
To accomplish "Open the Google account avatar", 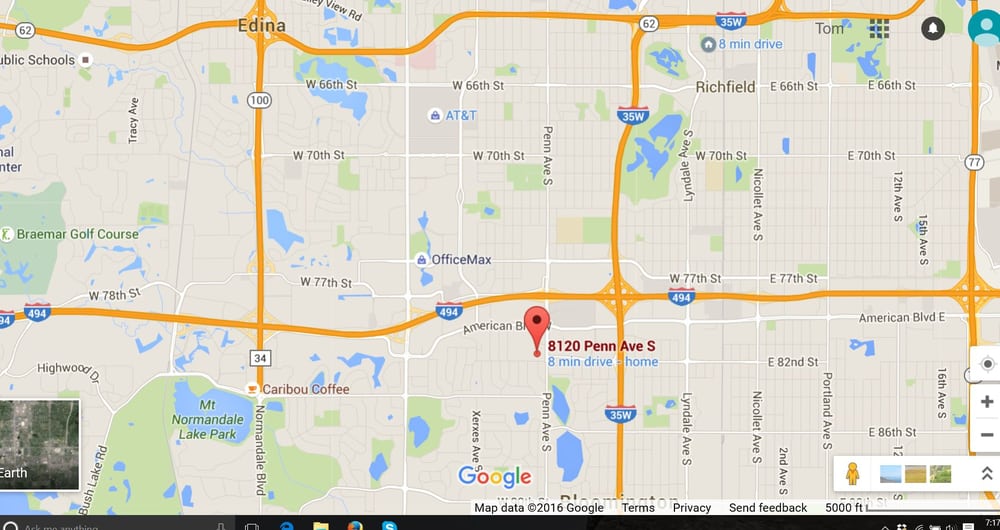I will 985,27.
